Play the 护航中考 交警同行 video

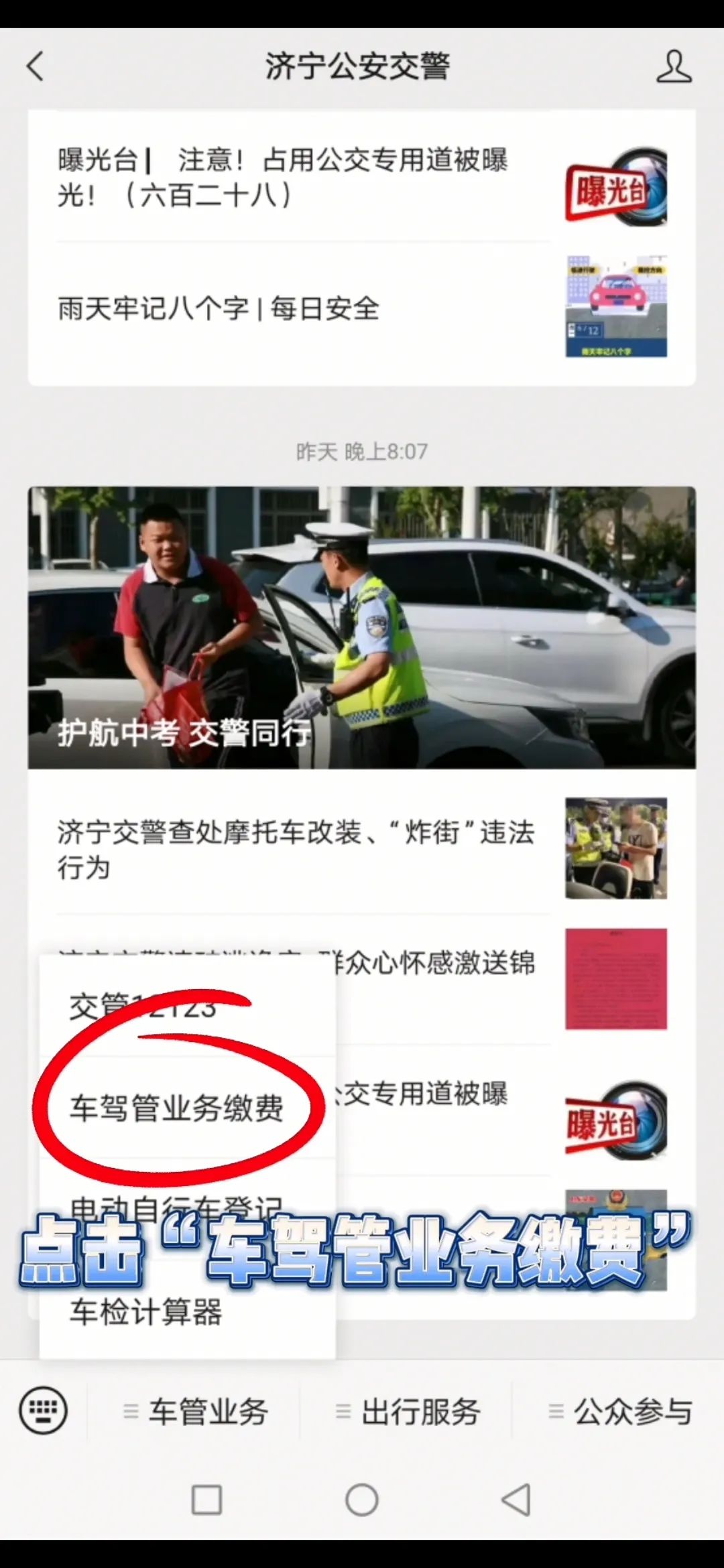[362, 630]
